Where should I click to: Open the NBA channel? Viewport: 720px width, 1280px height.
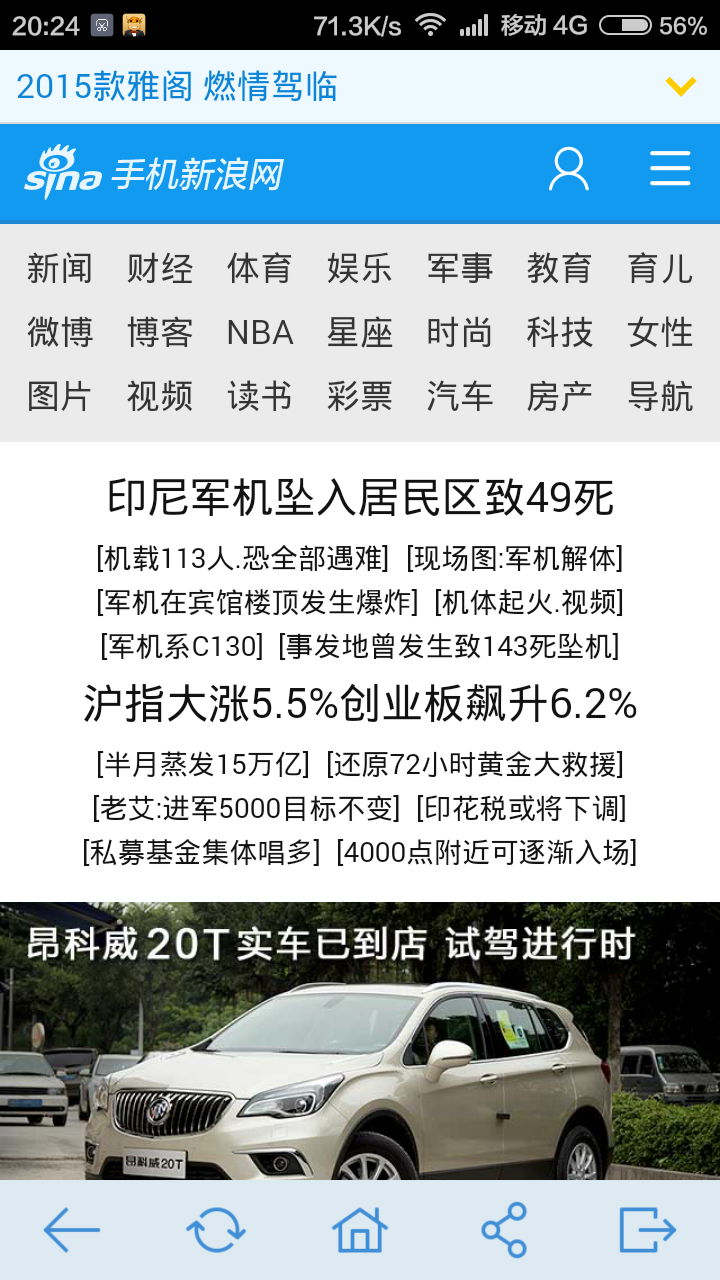(x=260, y=333)
